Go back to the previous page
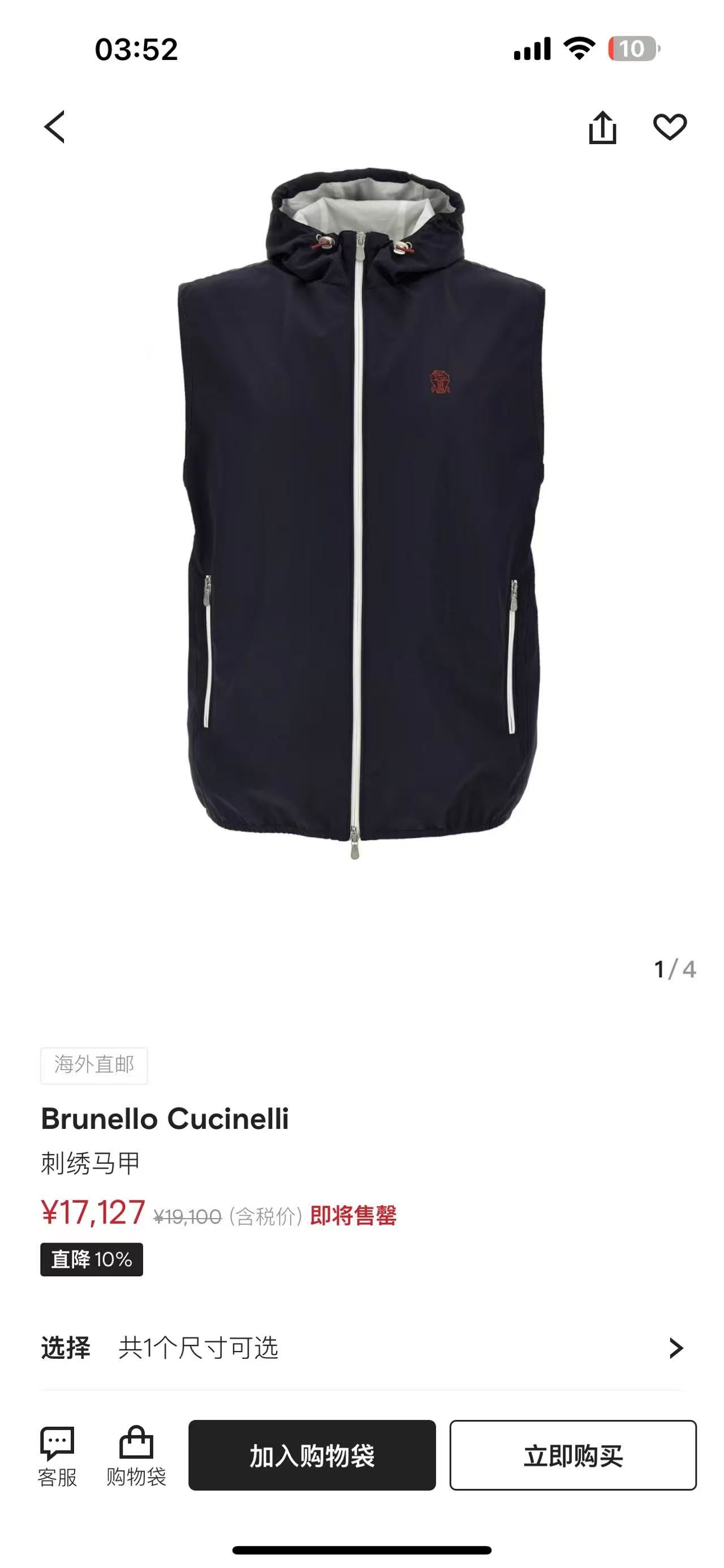 click(x=55, y=127)
